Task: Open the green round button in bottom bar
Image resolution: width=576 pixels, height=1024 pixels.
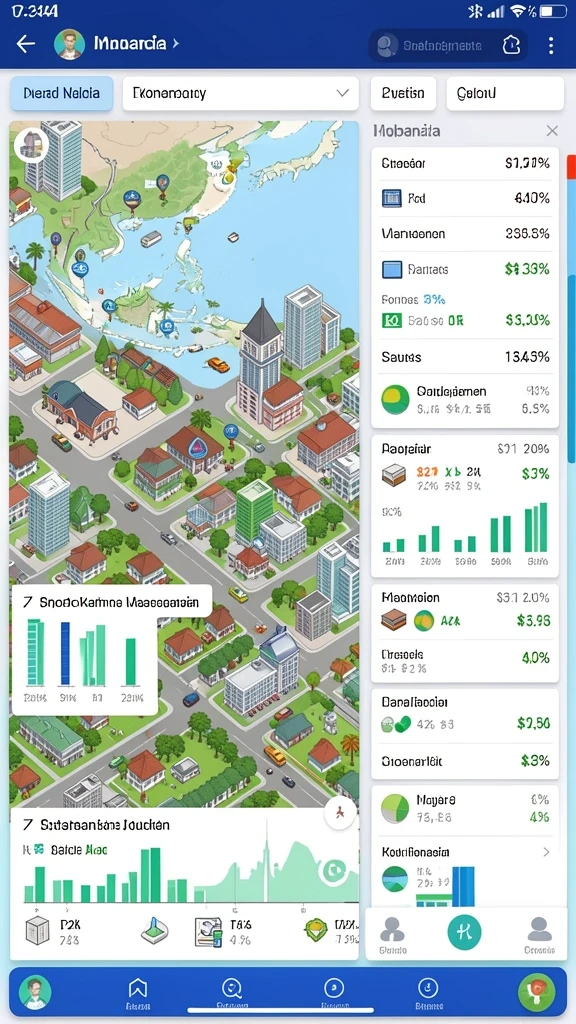Action: coord(536,993)
